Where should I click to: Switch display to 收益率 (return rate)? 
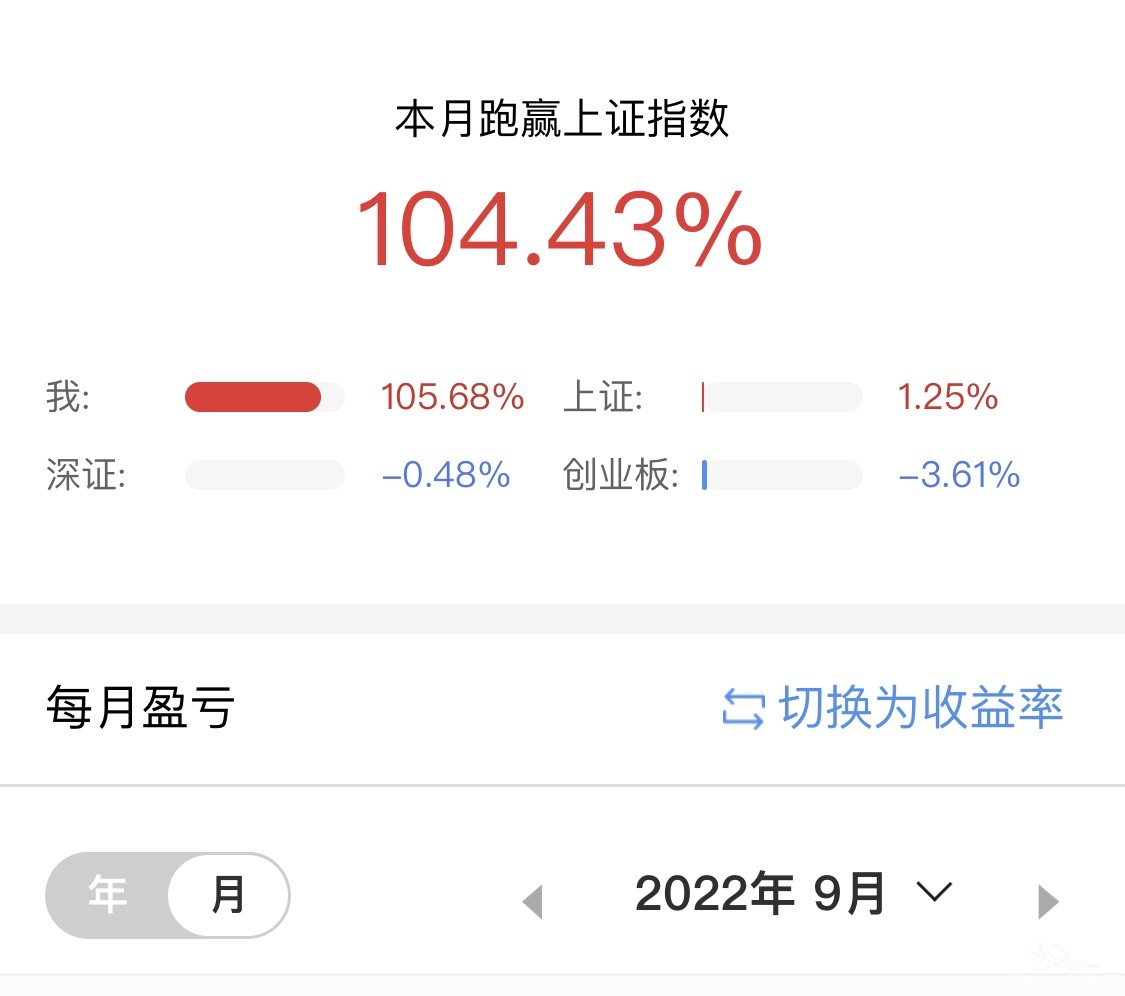892,708
